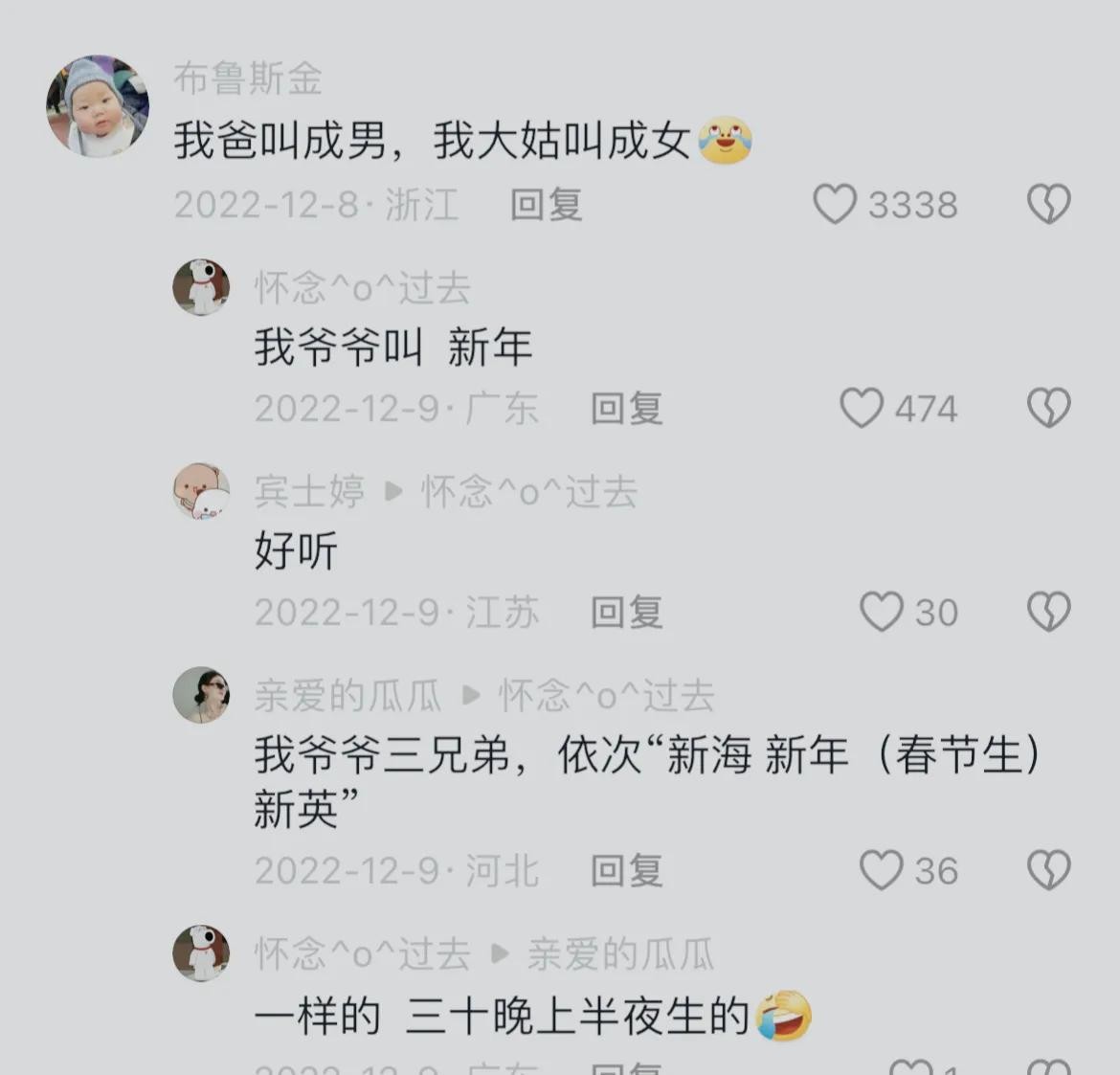Dislike 布鲁斯金's comment about 成男
Image resolution: width=1120 pixels, height=1075 pixels.
pyautogui.click(x=1048, y=204)
